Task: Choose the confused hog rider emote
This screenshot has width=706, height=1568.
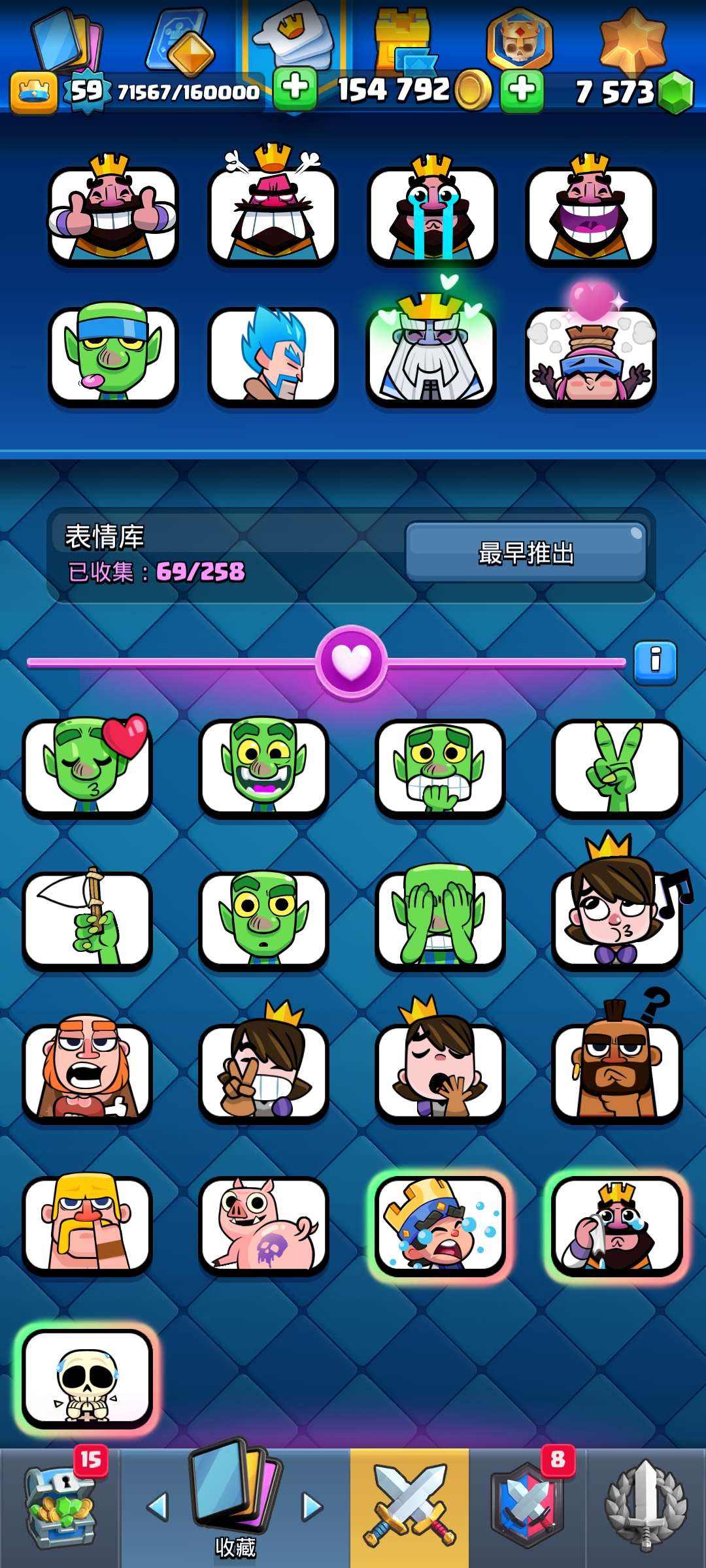Action: (616, 1070)
